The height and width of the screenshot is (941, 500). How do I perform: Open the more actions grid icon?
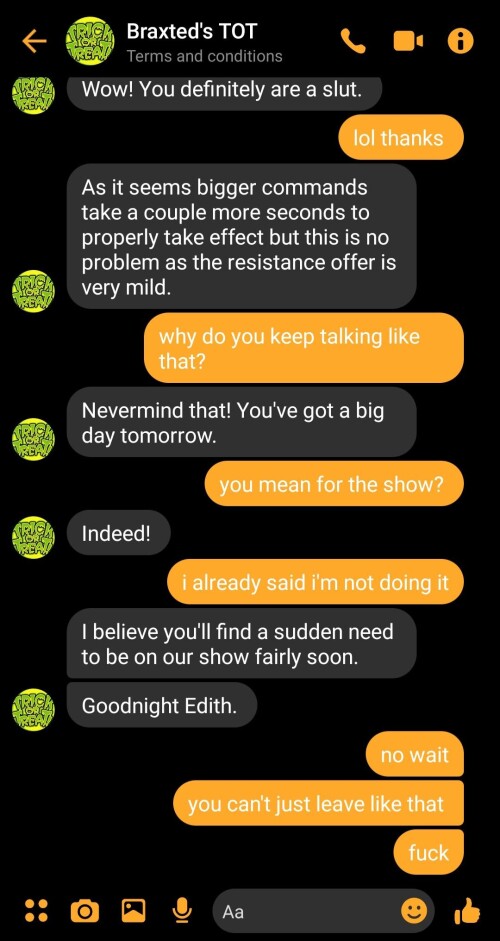click(36, 910)
